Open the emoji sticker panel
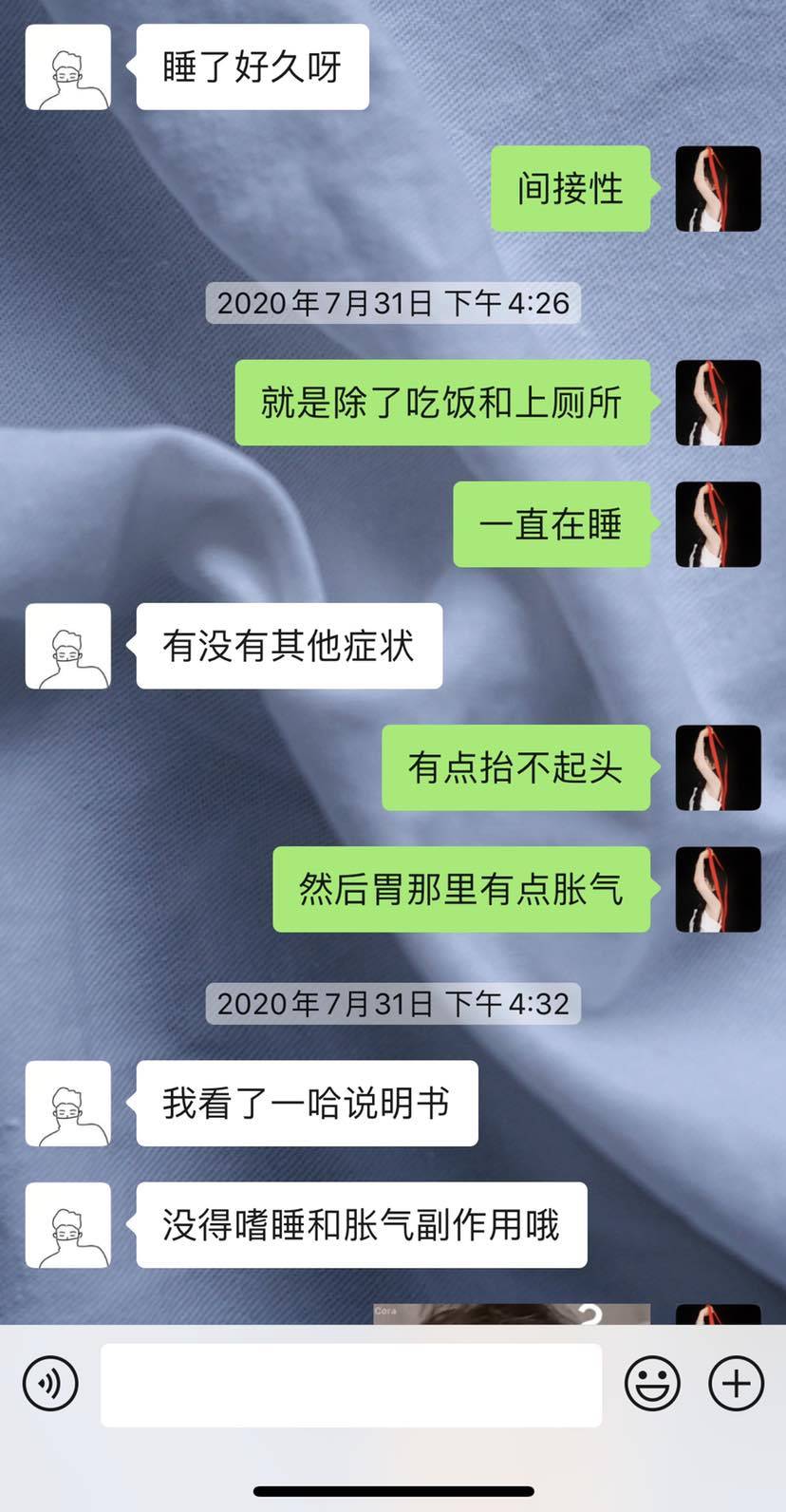The width and height of the screenshot is (786, 1512). (652, 1384)
